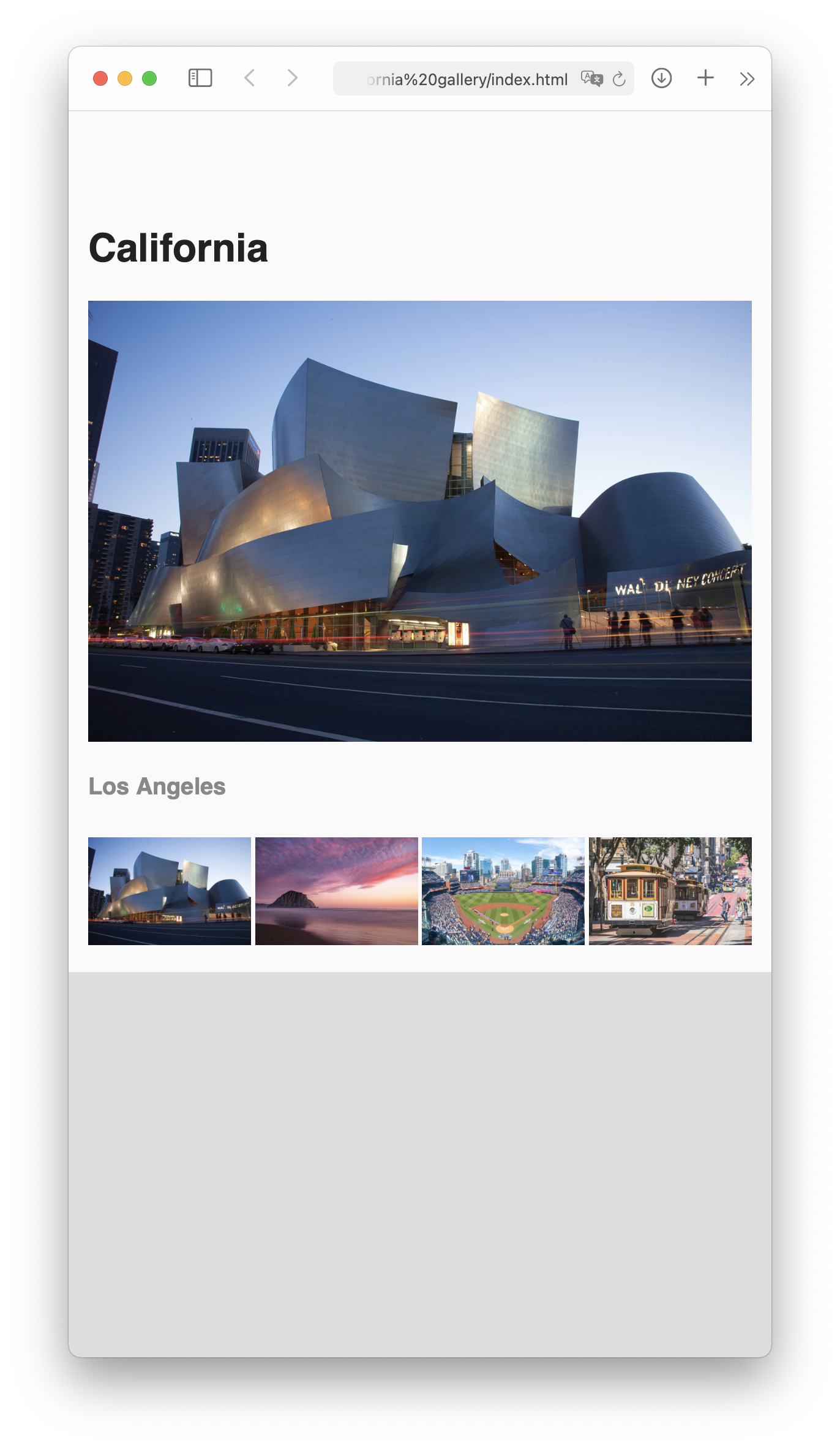The width and height of the screenshot is (840, 1448).
Task: Expand the overflow toolbar chevron
Action: click(x=746, y=78)
